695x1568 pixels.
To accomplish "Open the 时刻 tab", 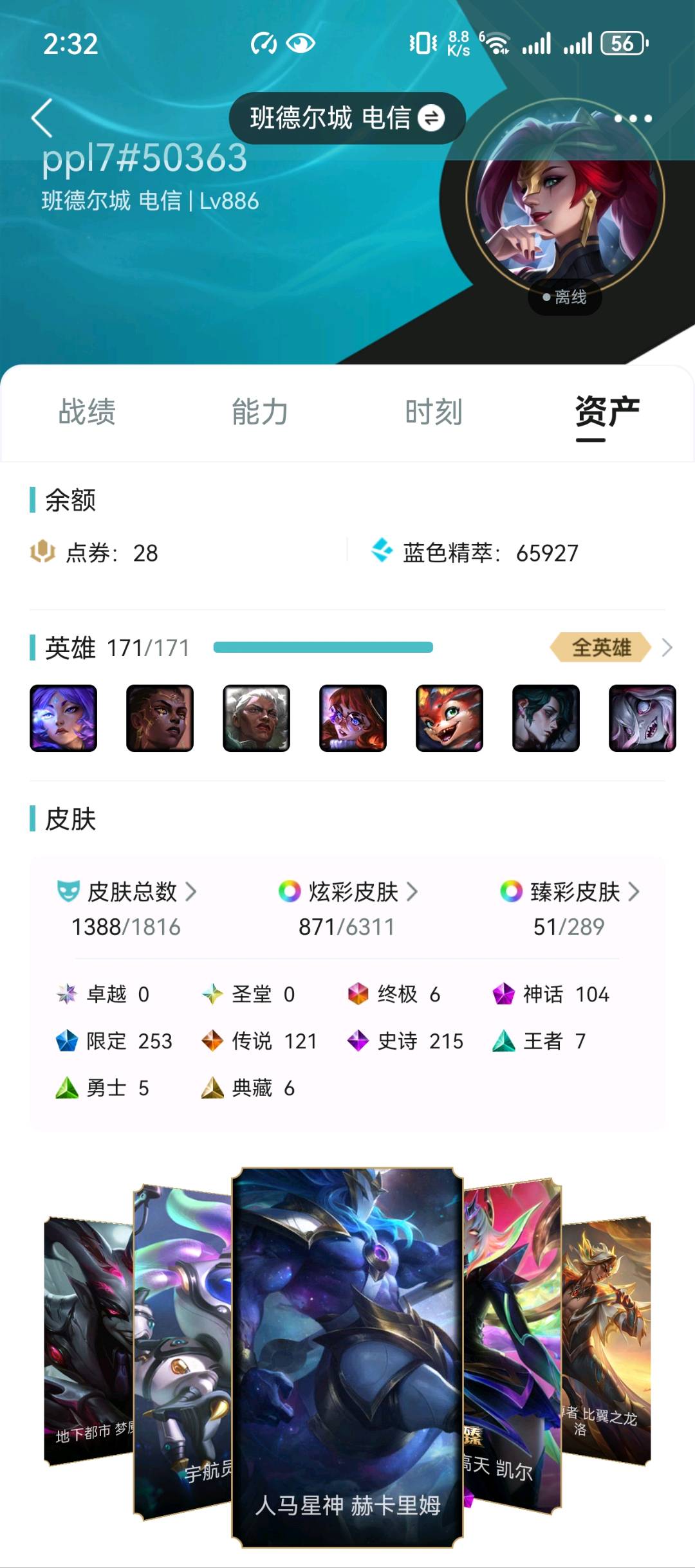I will [434, 412].
